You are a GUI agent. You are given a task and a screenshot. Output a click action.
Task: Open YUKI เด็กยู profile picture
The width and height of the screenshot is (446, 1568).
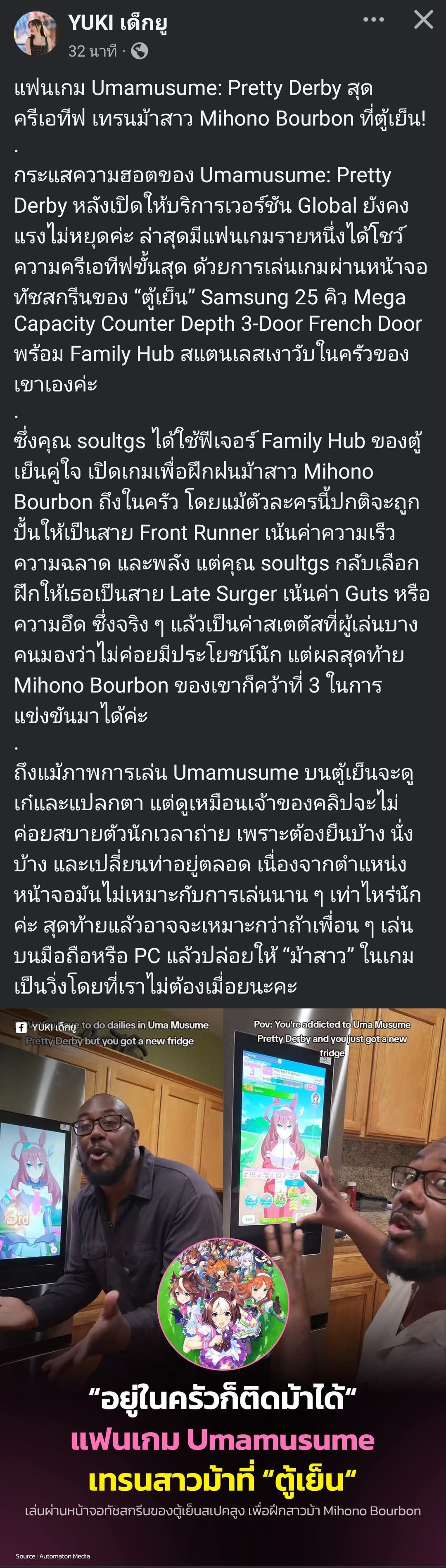tap(35, 35)
